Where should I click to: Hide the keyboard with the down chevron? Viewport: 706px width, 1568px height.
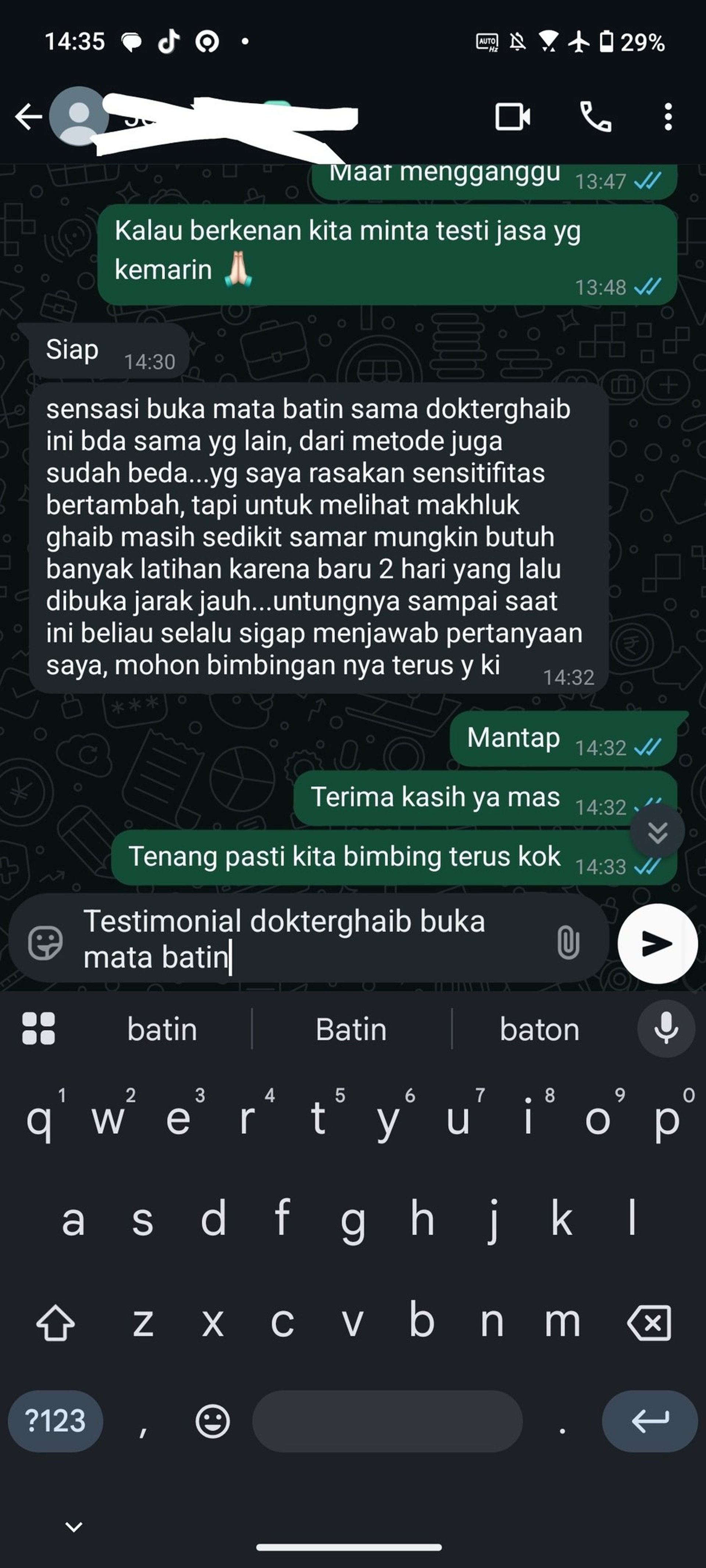point(74,1526)
